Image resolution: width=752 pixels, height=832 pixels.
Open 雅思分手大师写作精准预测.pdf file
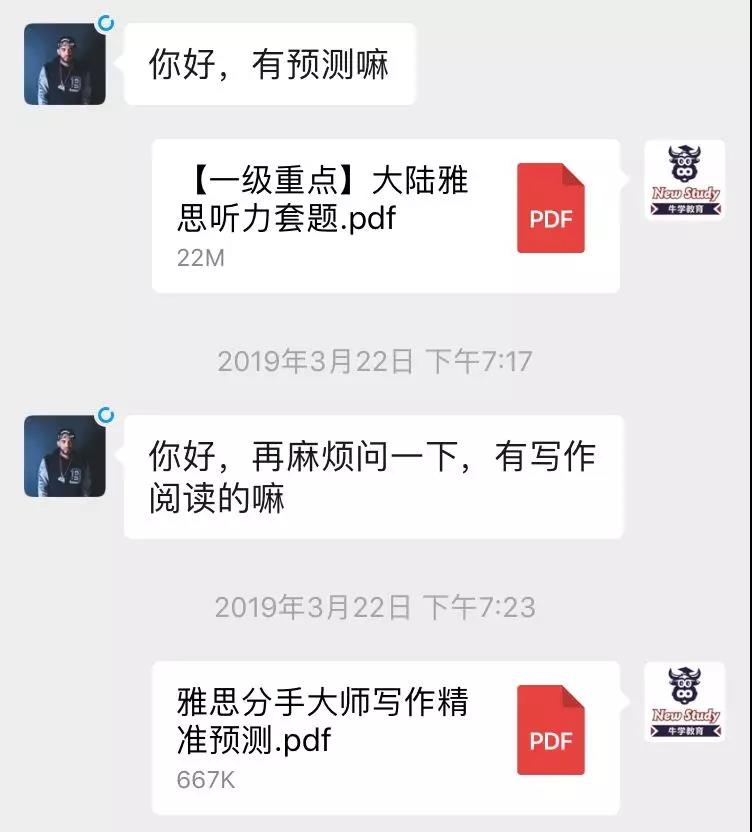(385, 737)
